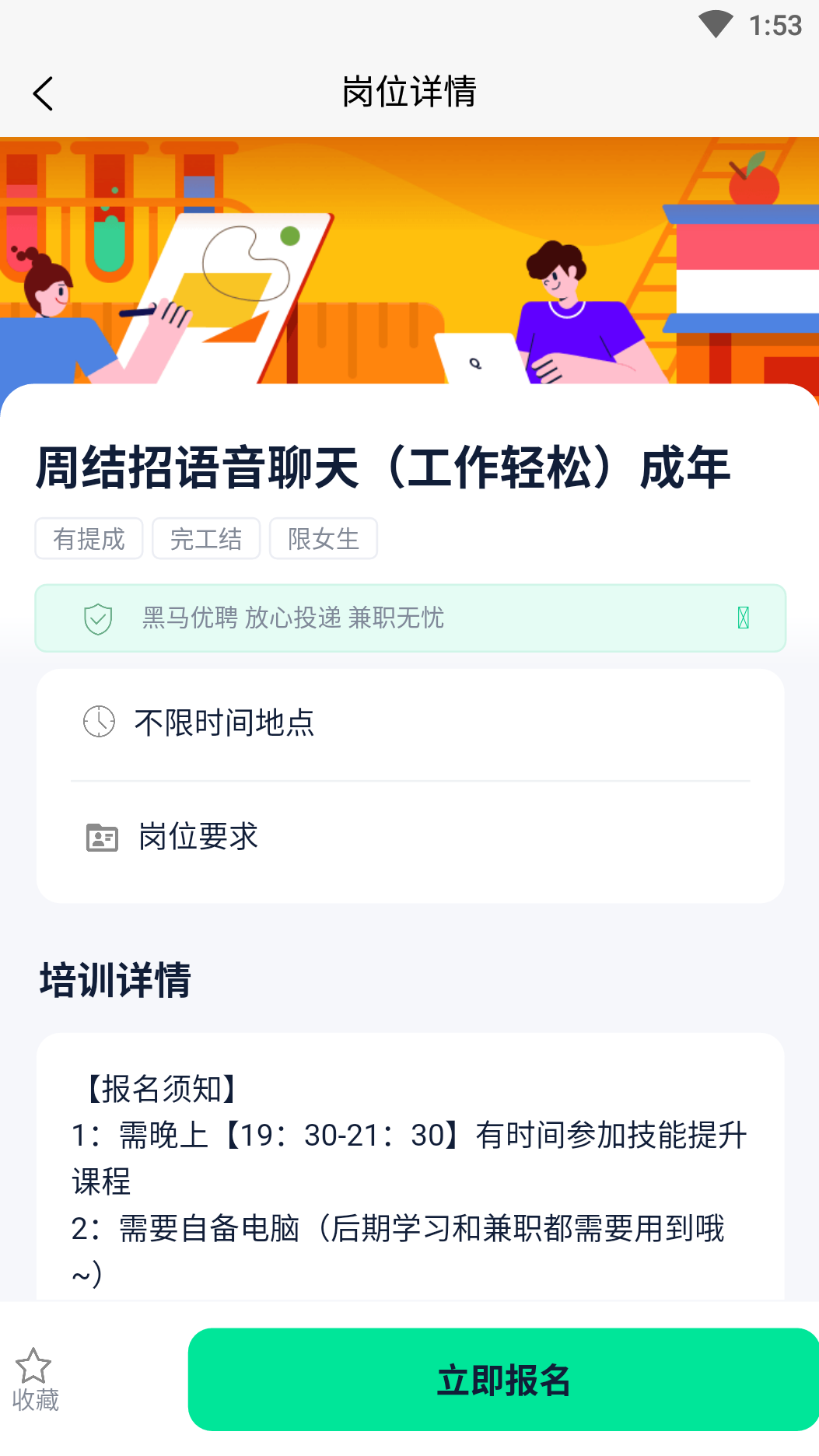
Task: Select the 有提成 tag
Action: coord(88,538)
